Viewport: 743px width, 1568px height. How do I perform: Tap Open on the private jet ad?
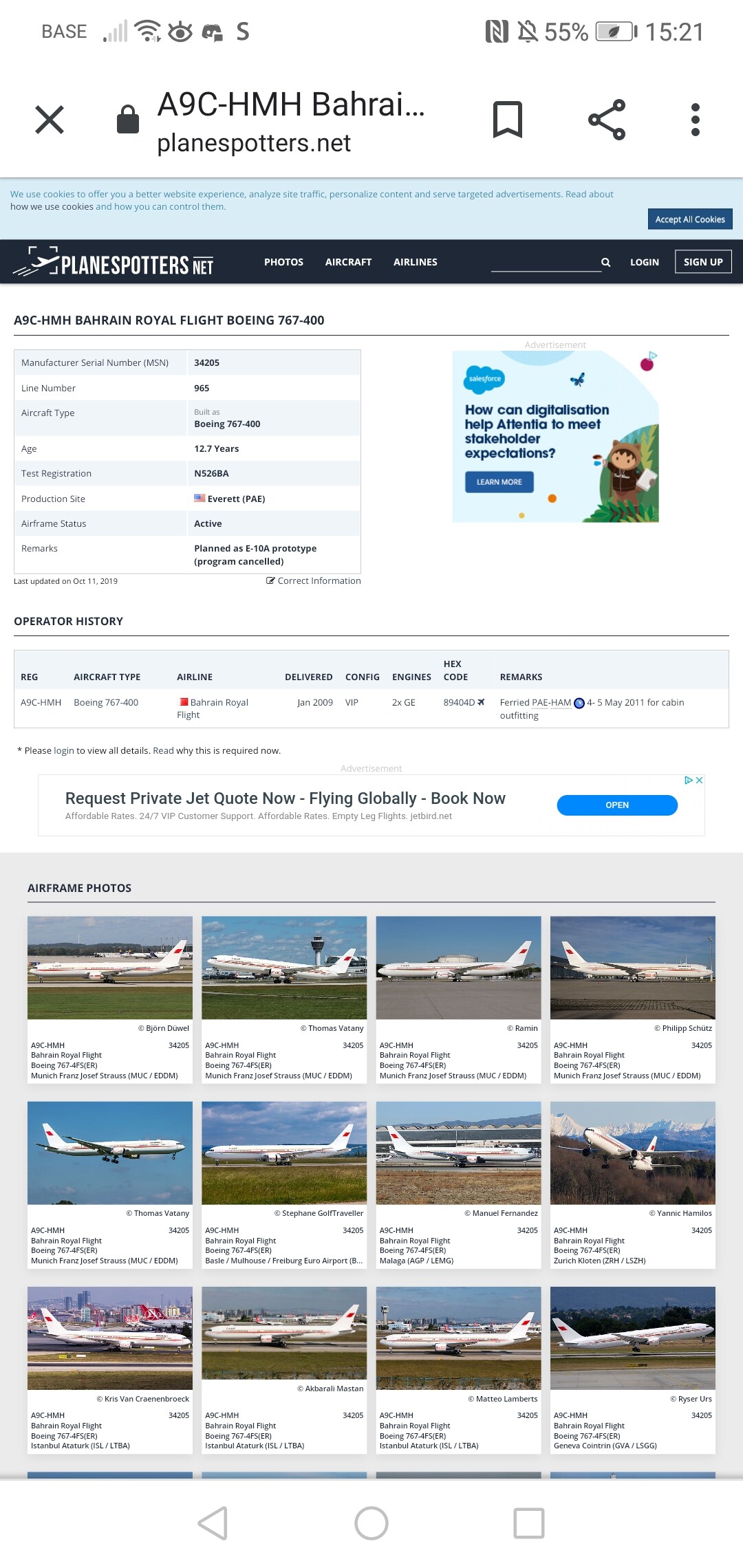(x=616, y=805)
